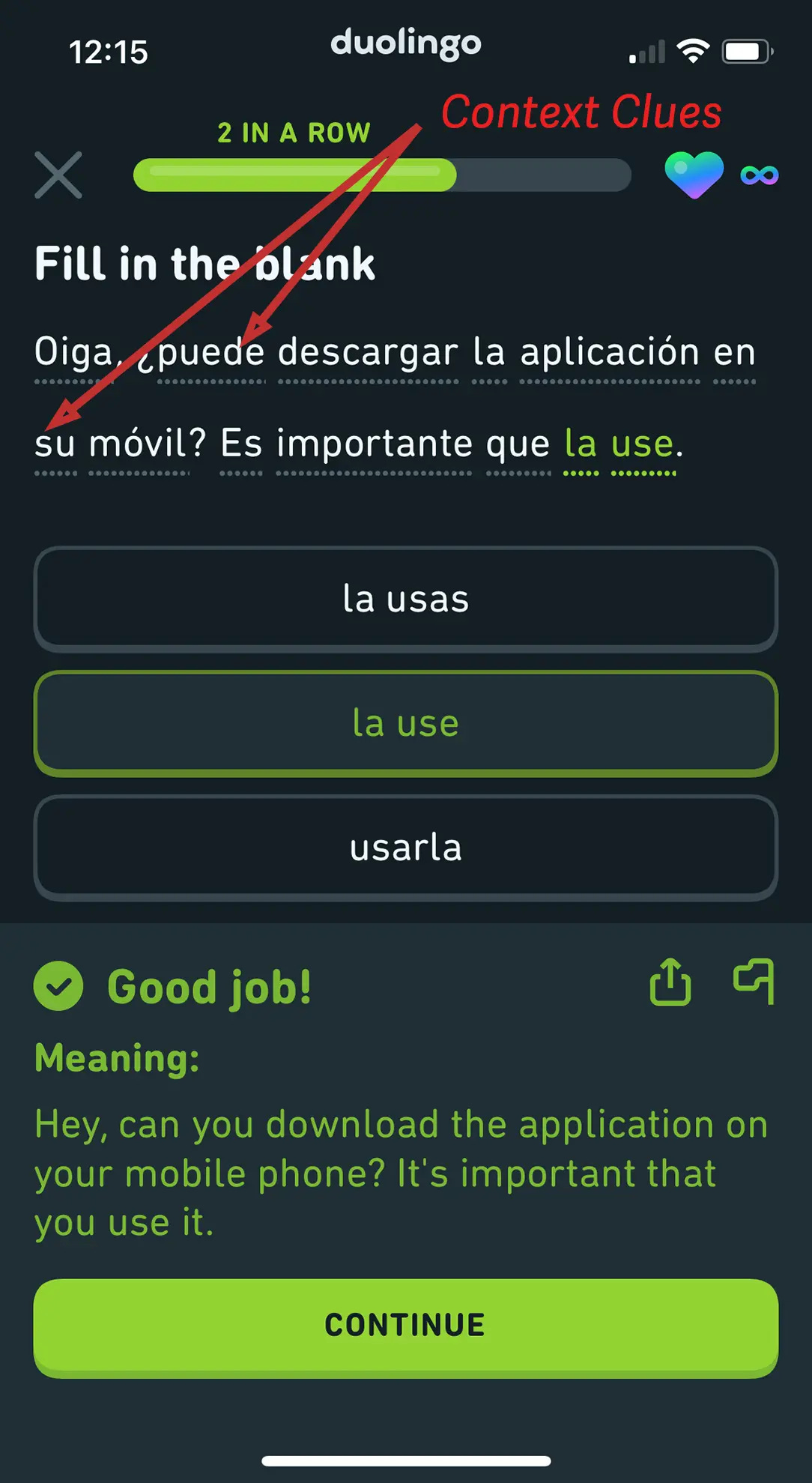Select the answer choice 'usarla'

[x=405, y=847]
